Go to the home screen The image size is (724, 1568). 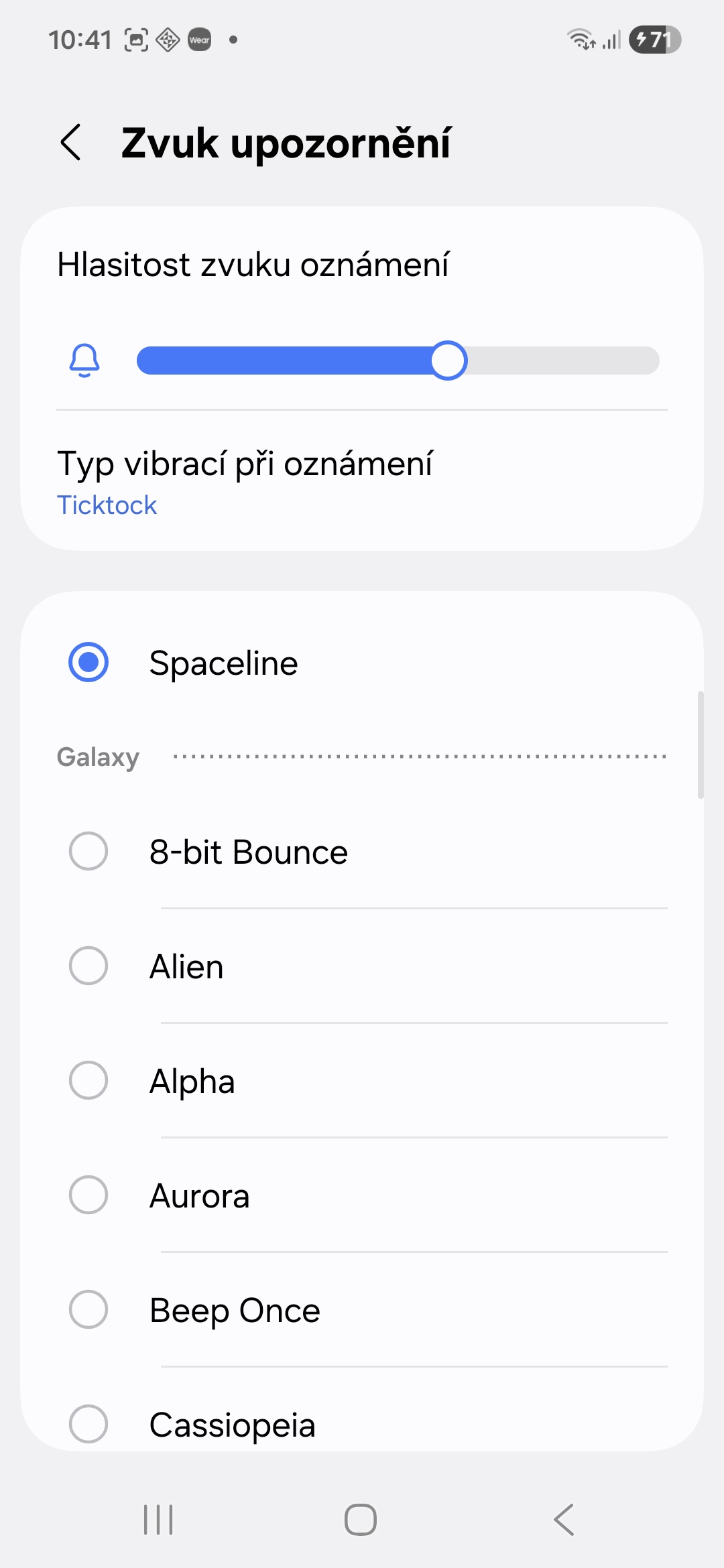361,1519
